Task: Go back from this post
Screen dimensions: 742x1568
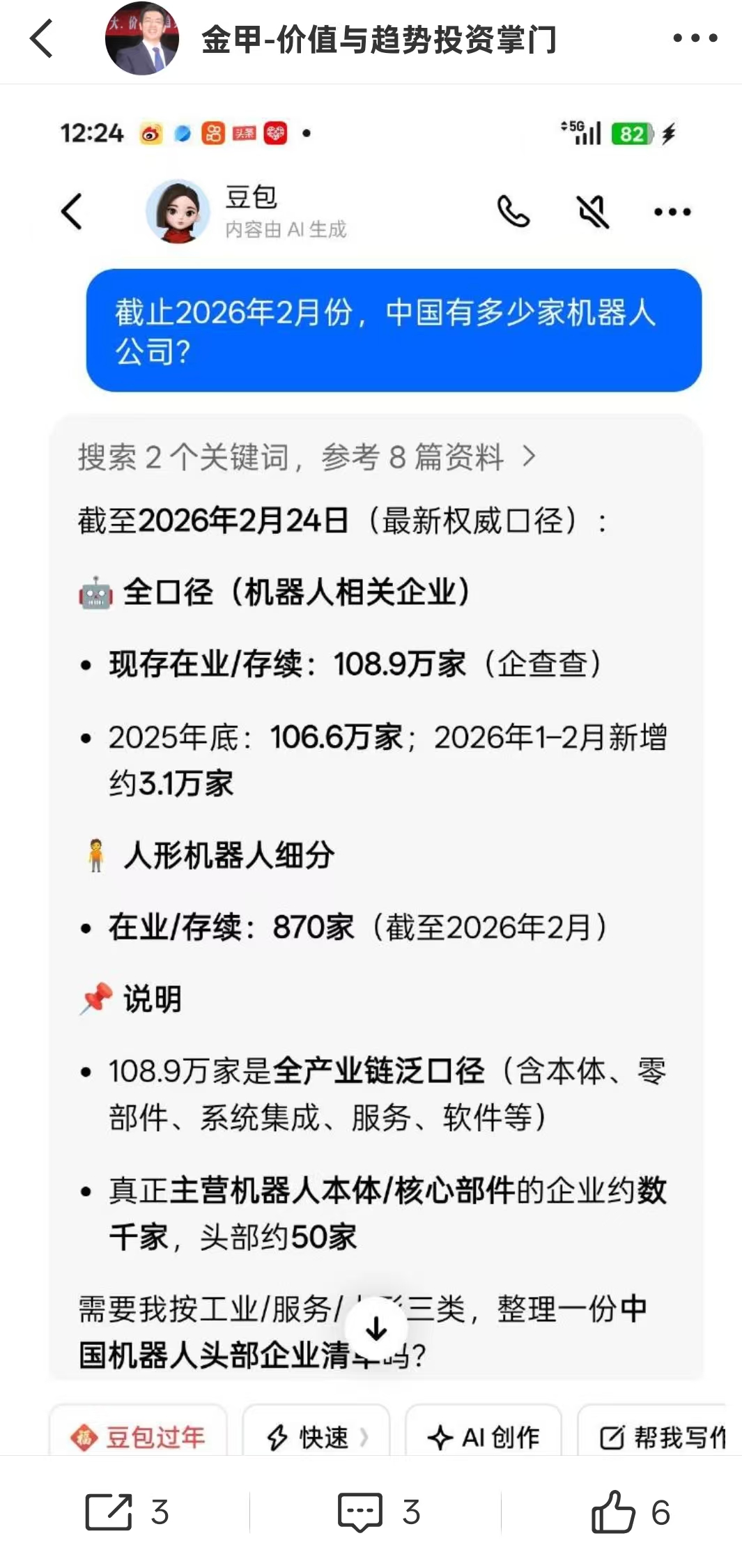Action: tap(42, 39)
